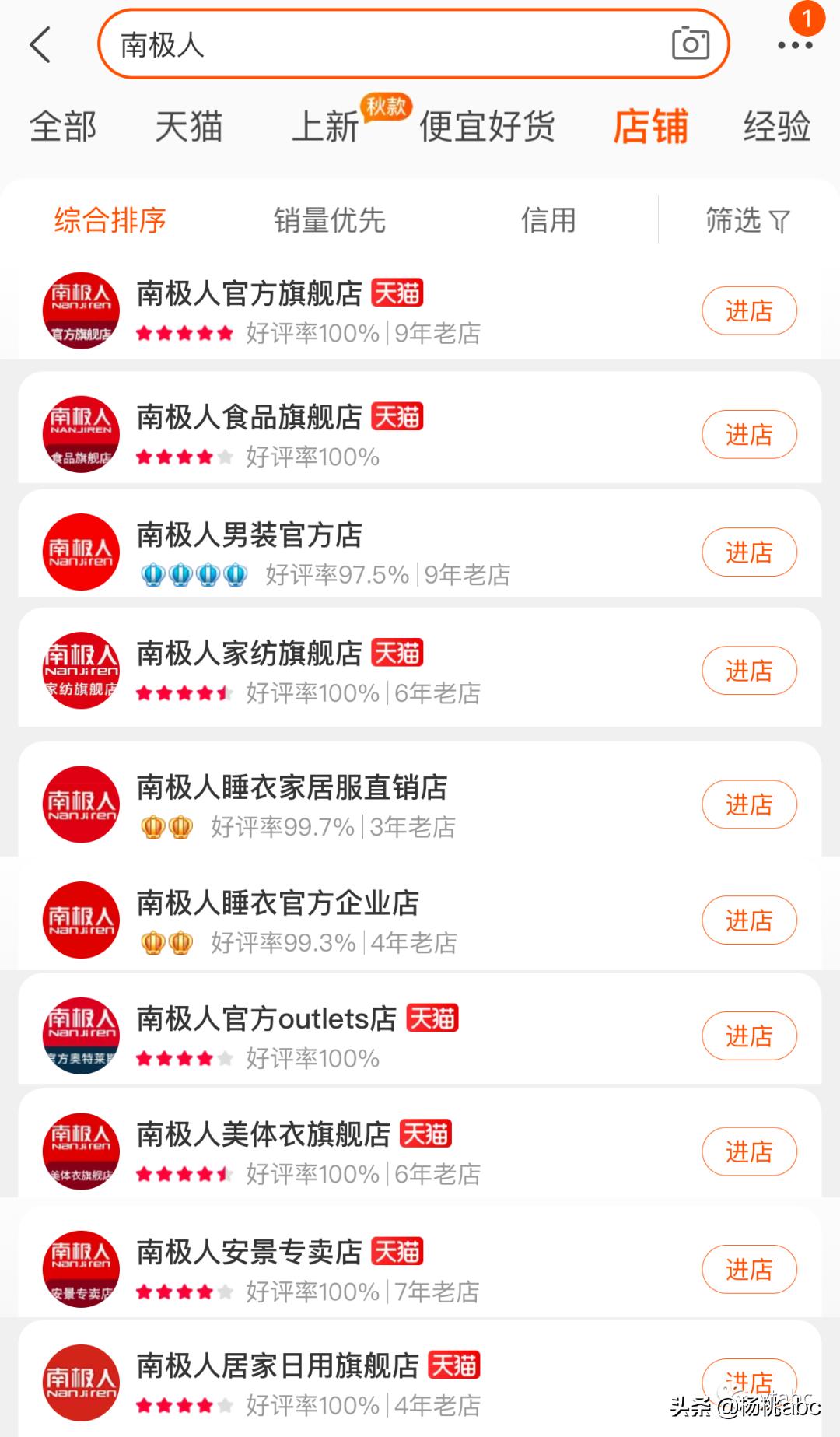Expand the 便宜好货 category
Screen dimensions: 840x1437
[x=486, y=128]
